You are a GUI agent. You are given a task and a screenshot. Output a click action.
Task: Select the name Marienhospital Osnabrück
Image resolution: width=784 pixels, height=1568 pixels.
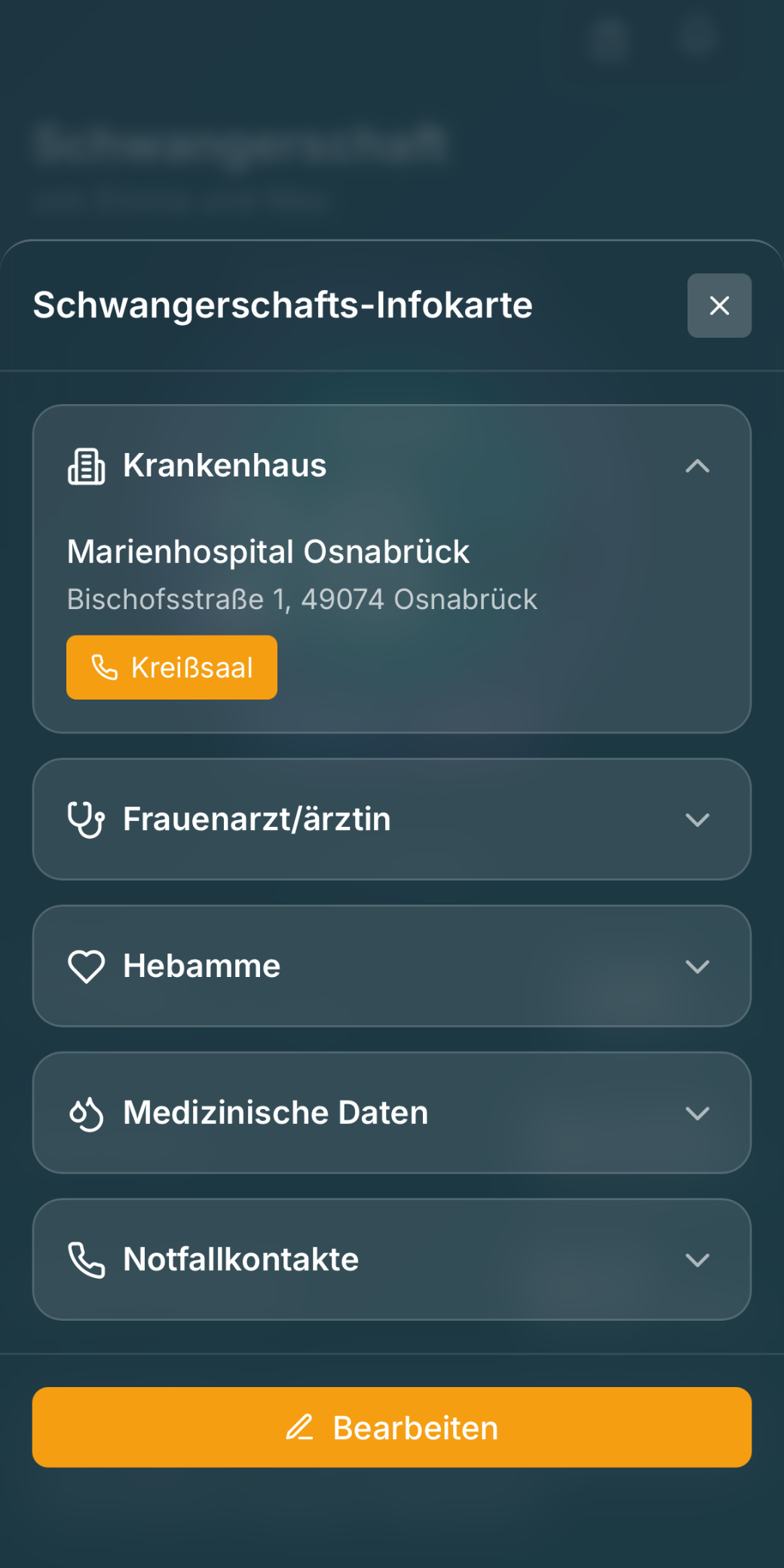click(x=268, y=551)
